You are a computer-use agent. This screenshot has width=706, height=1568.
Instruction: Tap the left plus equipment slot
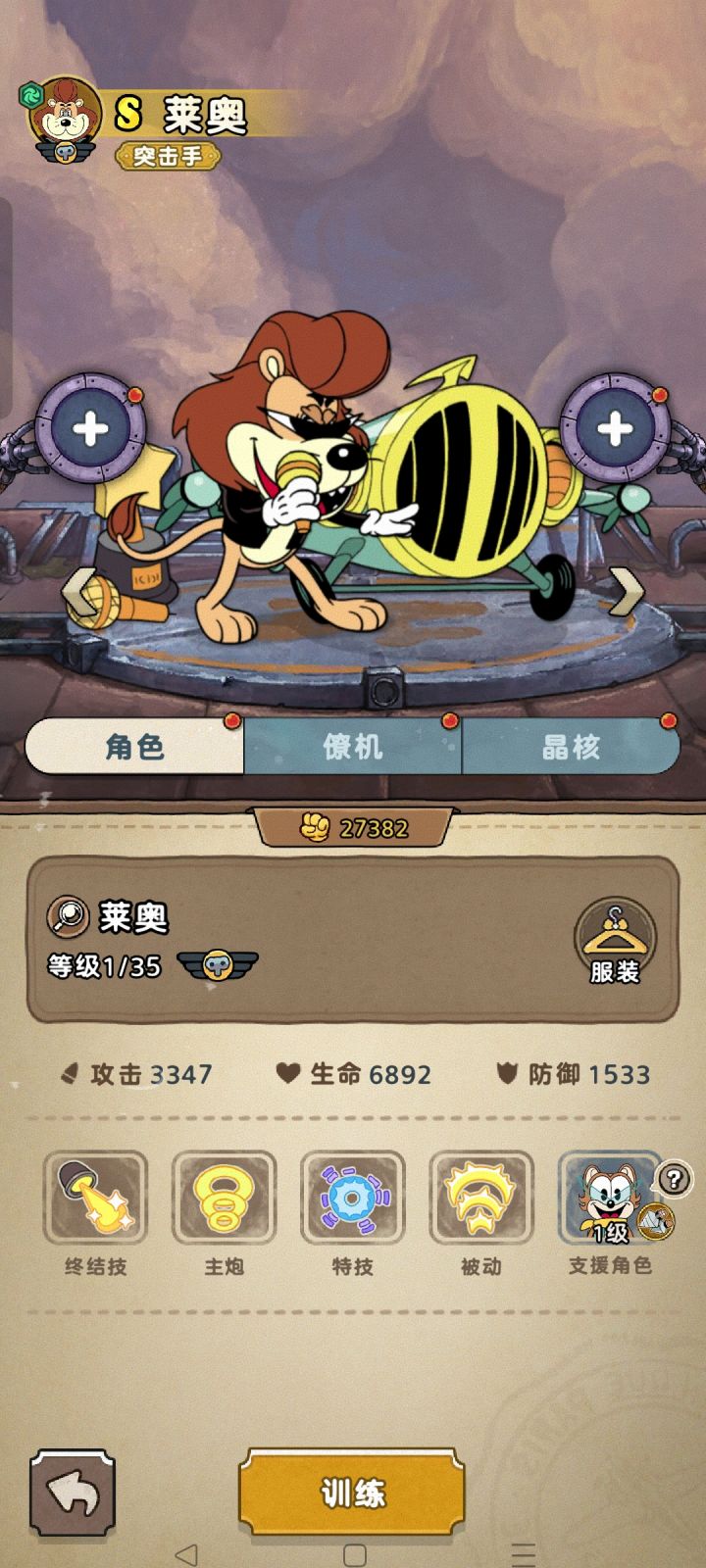pos(90,428)
